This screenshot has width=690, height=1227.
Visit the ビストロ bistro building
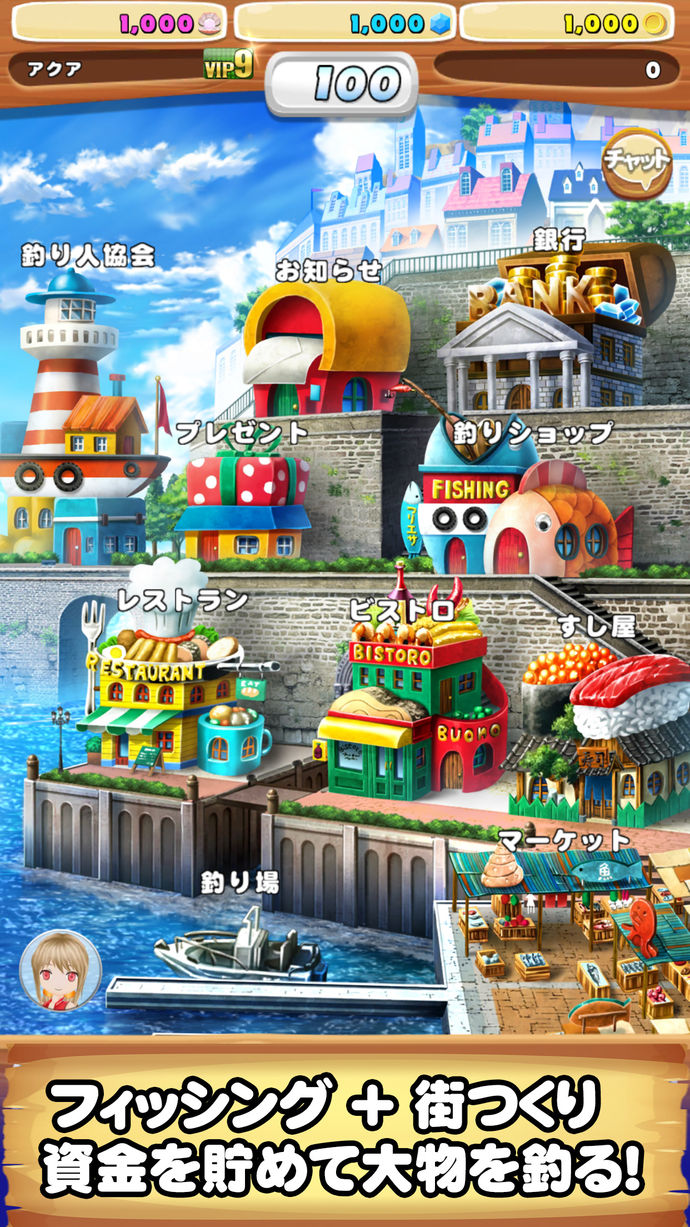[412, 700]
